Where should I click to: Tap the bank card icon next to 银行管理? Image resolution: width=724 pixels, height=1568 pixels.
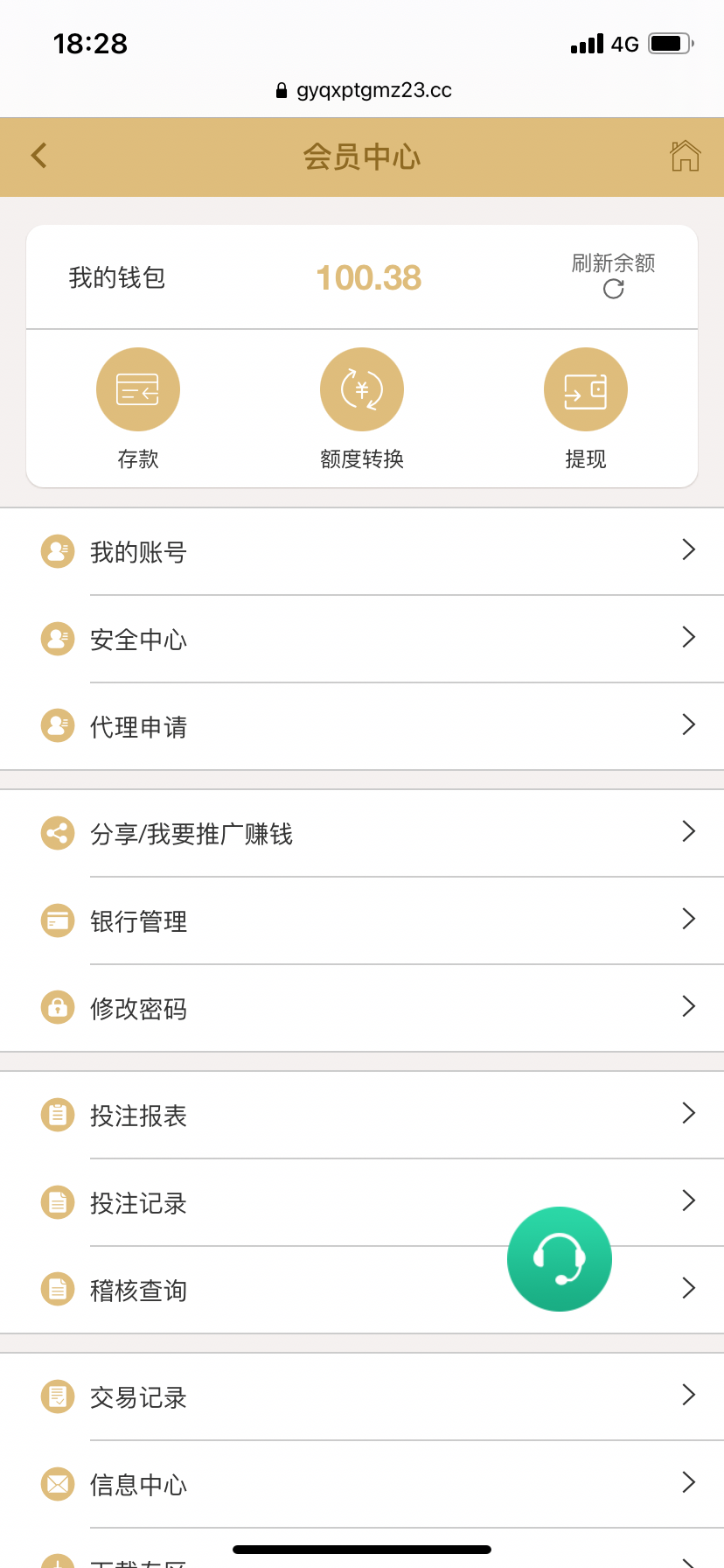coord(58,920)
